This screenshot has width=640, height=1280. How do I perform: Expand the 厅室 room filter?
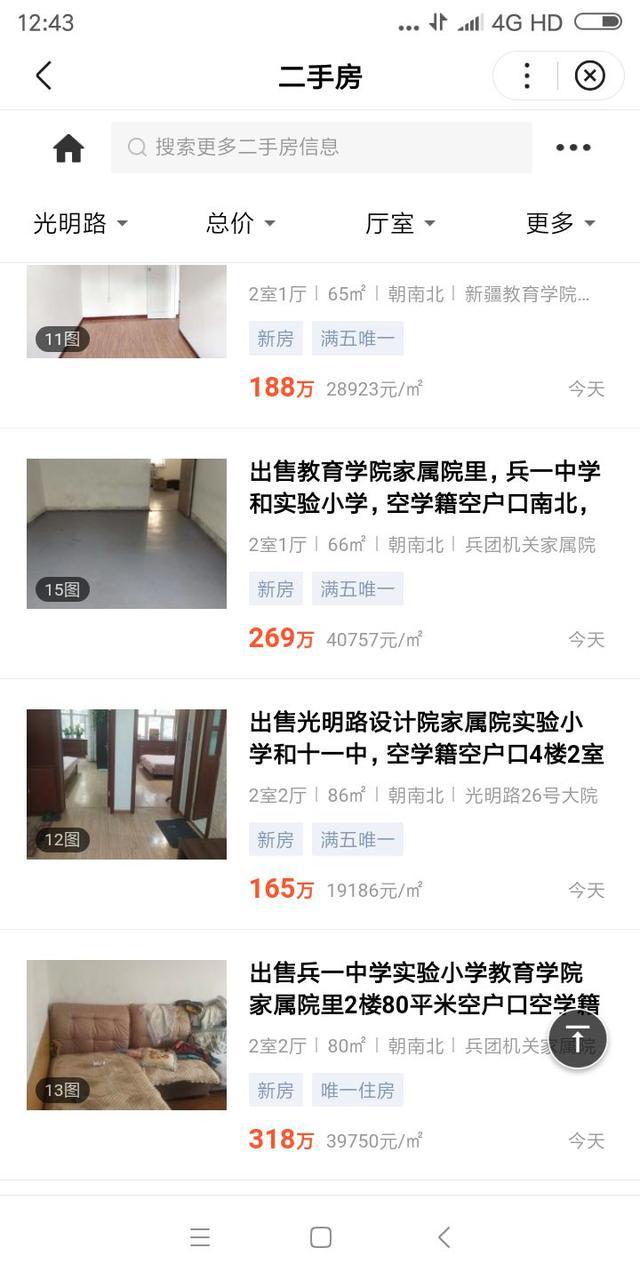[400, 224]
